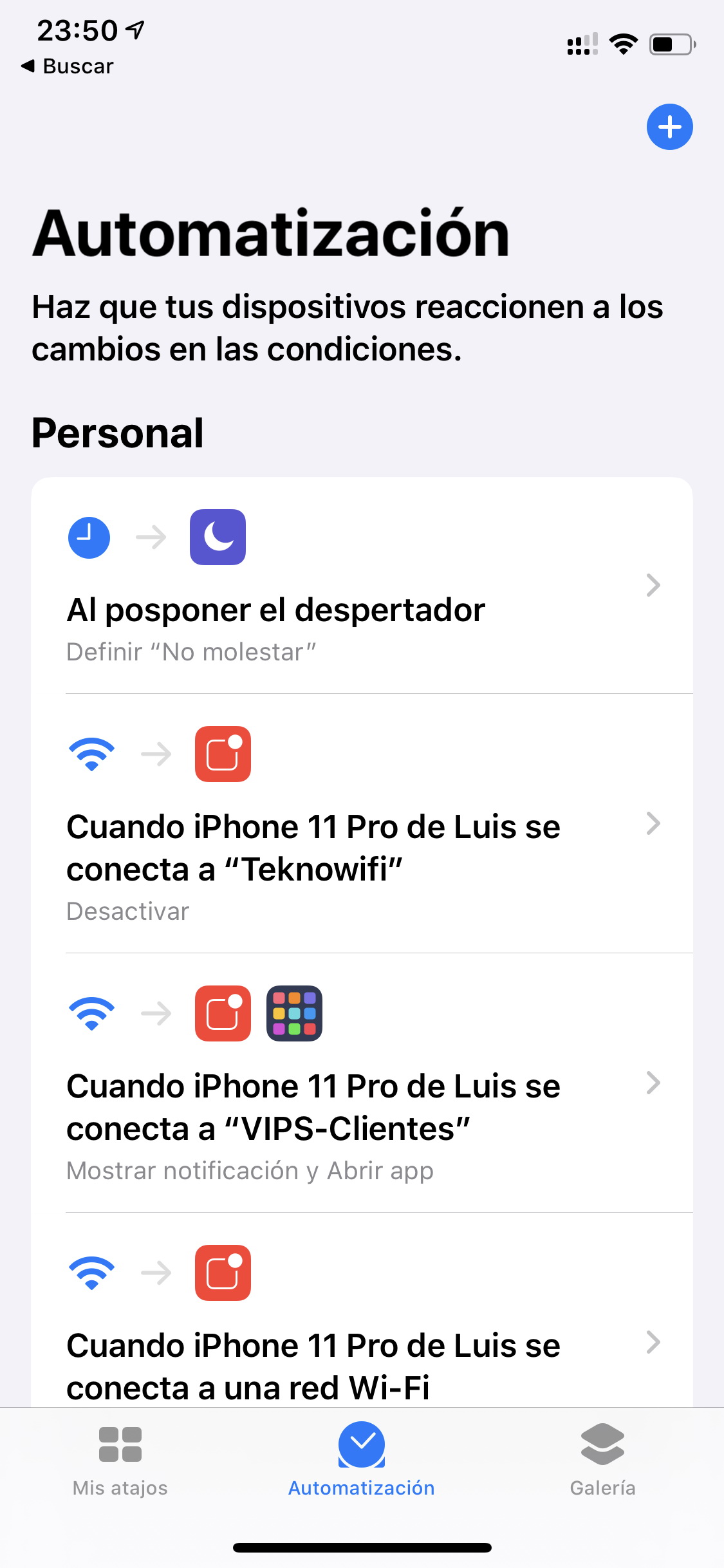Go back to Buscar
Viewport: 724px width, 1568px height.
(68, 66)
